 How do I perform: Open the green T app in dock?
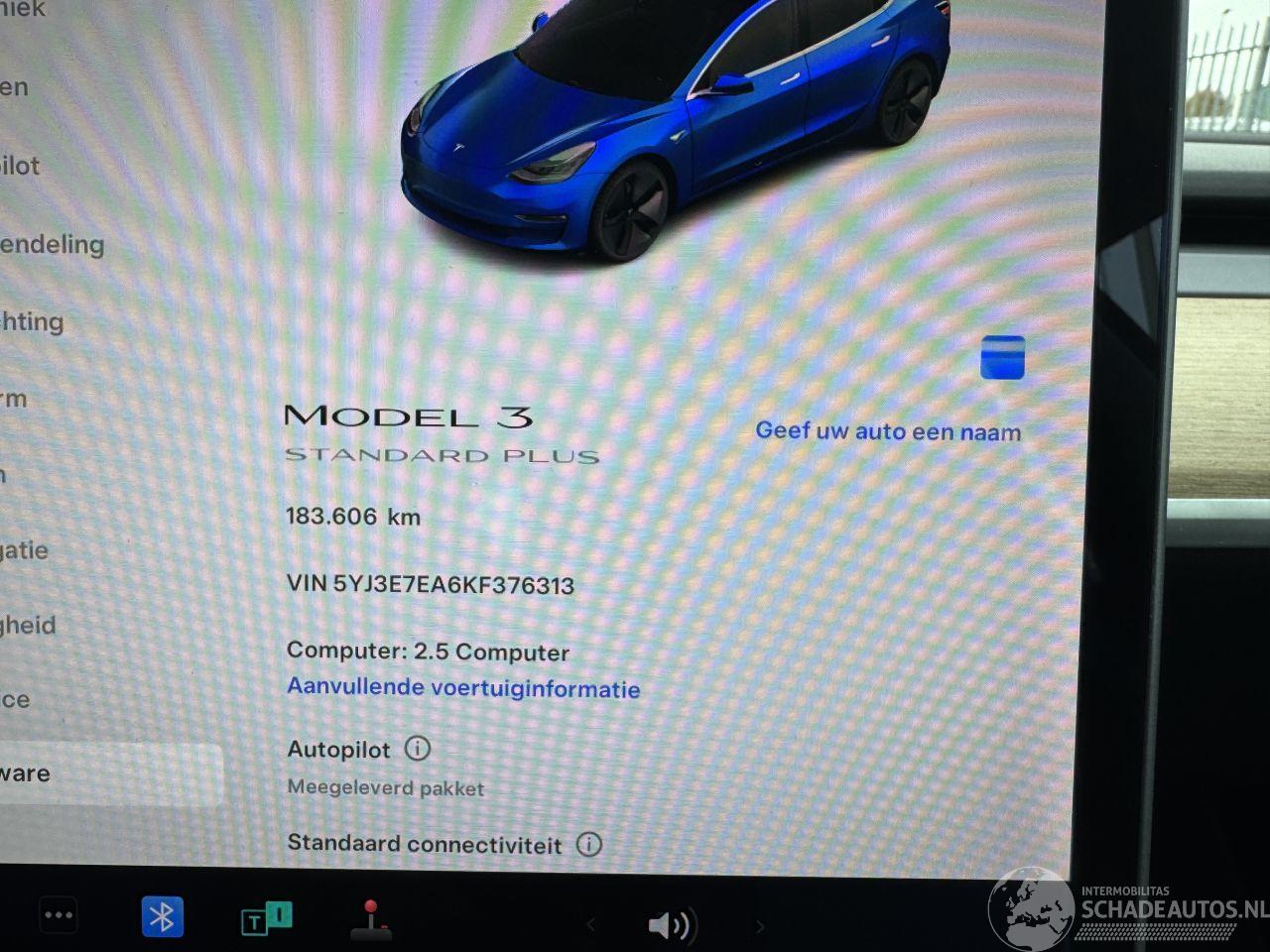266,918
